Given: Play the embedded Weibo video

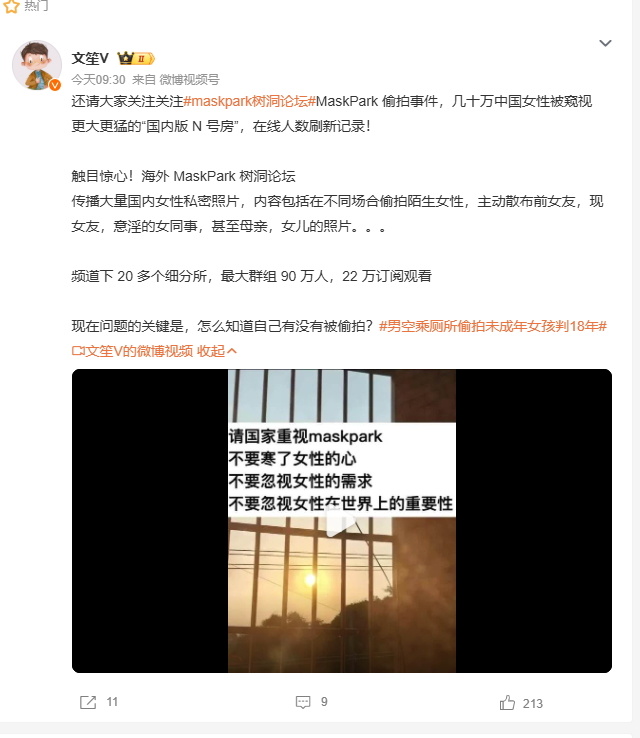Looking at the screenshot, I should pos(341,520).
